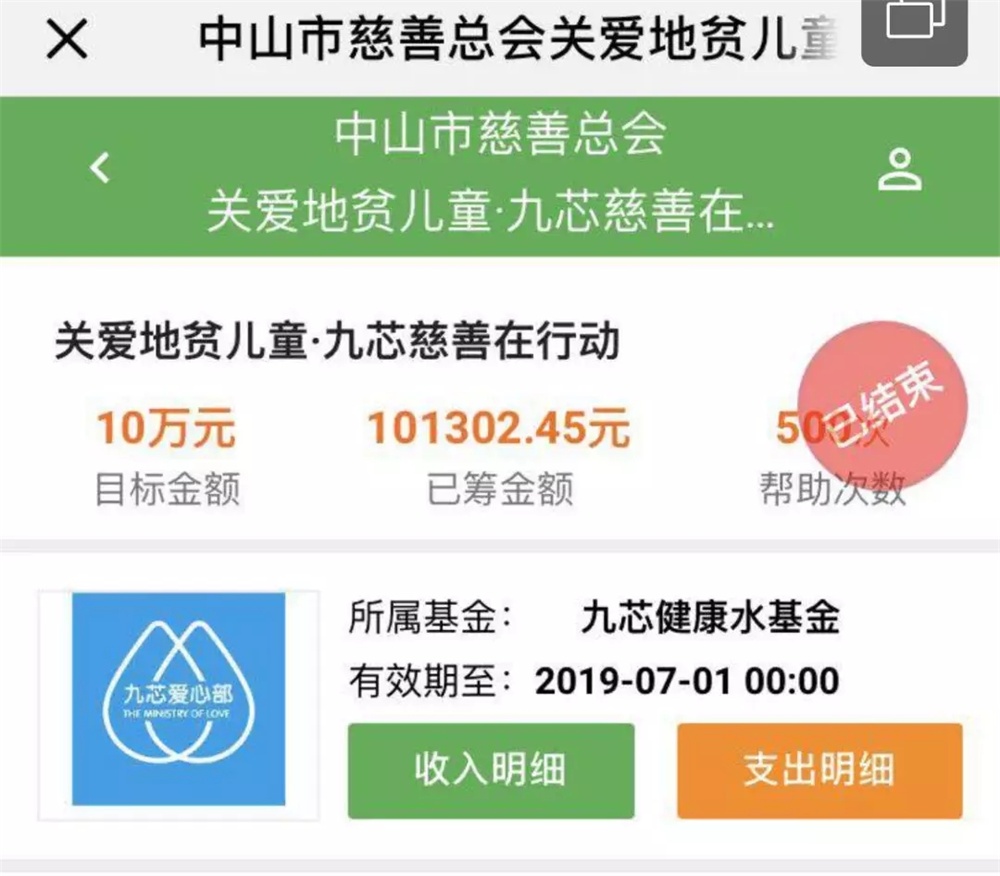Viewport: 1000px width, 876px height.
Task: Open 收入明细 income details
Action: point(491,770)
